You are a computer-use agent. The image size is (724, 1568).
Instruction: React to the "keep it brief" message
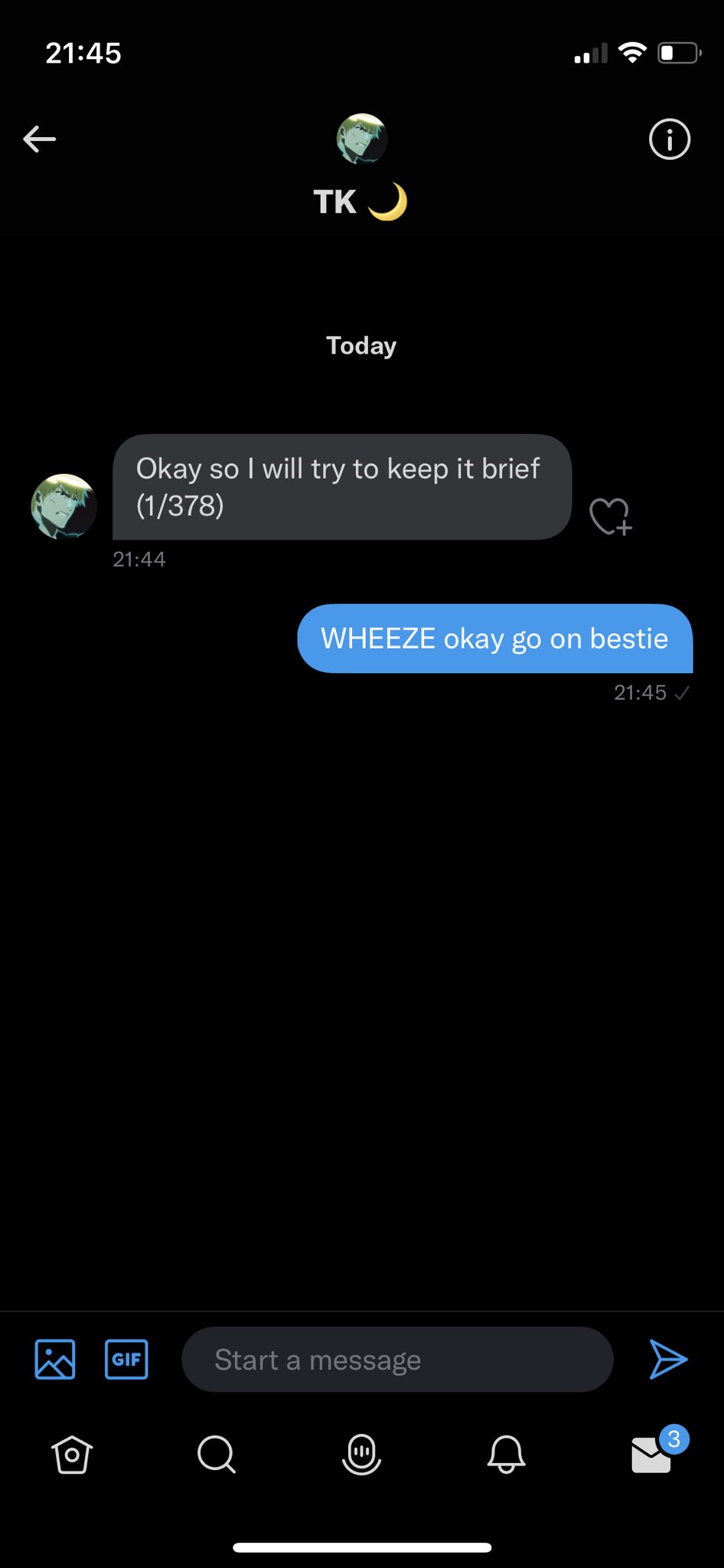coord(610,516)
